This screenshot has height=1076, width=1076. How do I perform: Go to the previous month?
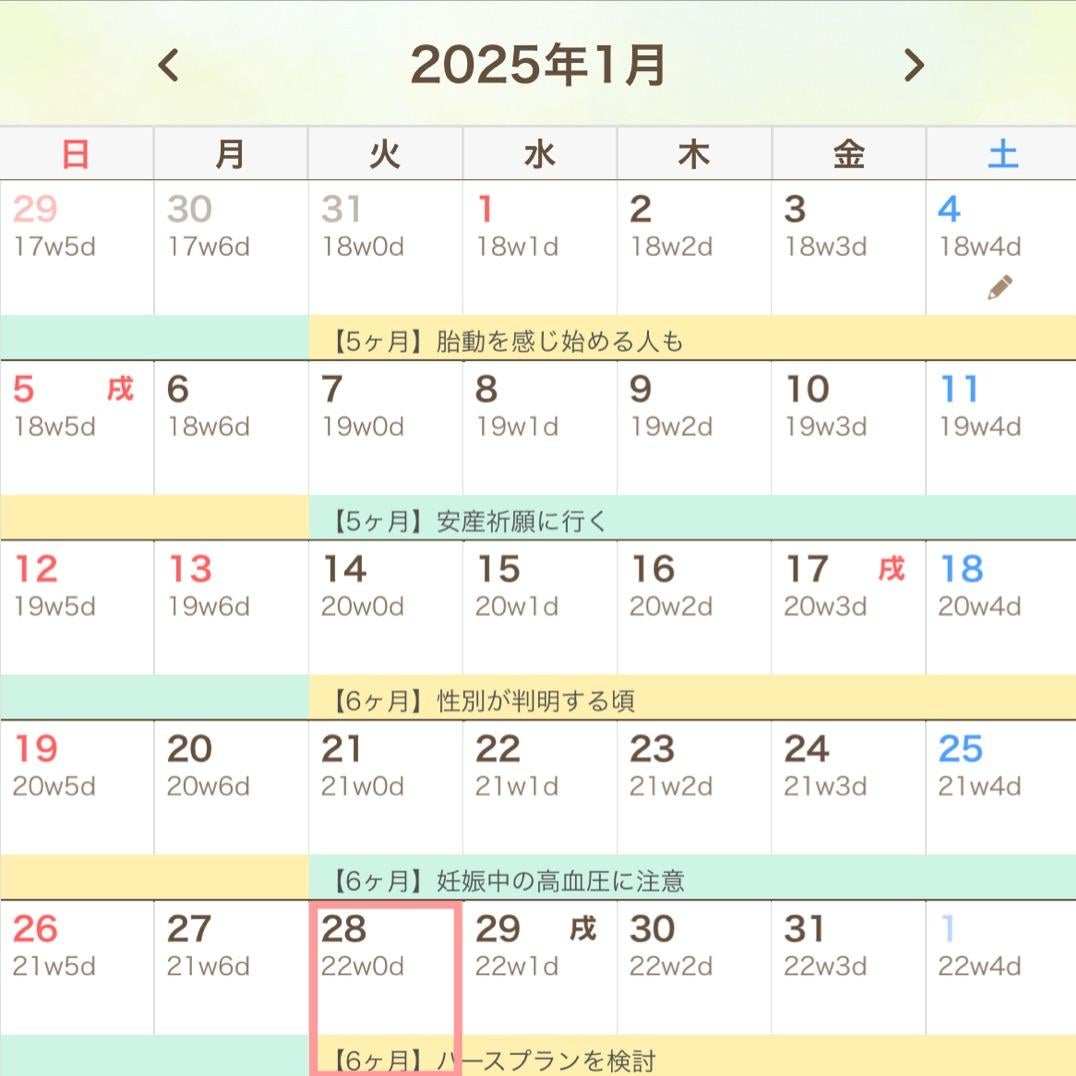(x=169, y=66)
